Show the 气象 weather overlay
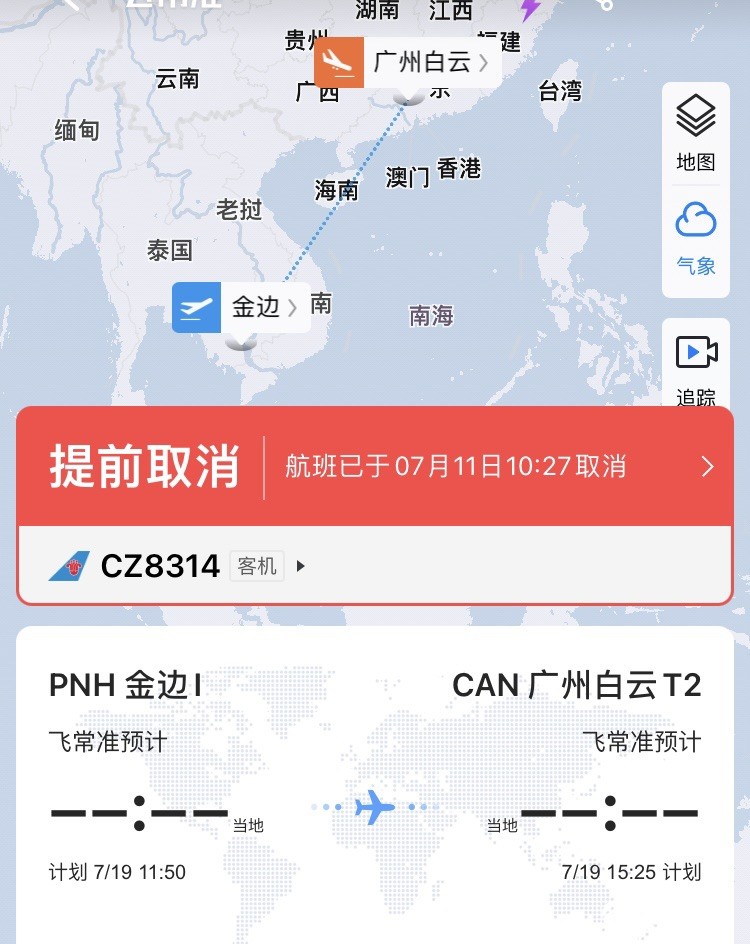Image resolution: width=750 pixels, height=944 pixels. click(695, 237)
